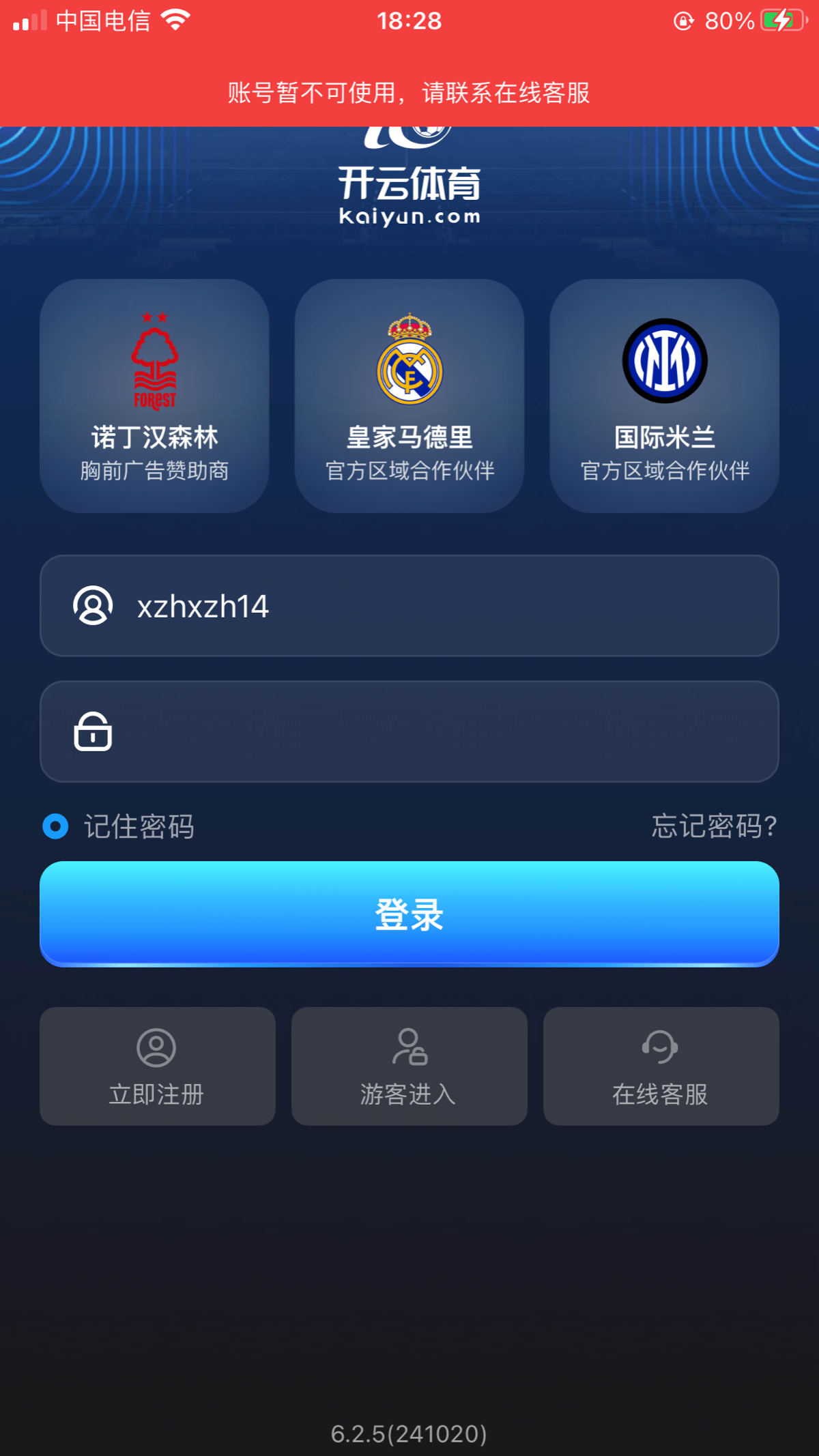Contact 在线客服 online customer service
Viewport: 819px width, 1456px height.
pos(661,1066)
